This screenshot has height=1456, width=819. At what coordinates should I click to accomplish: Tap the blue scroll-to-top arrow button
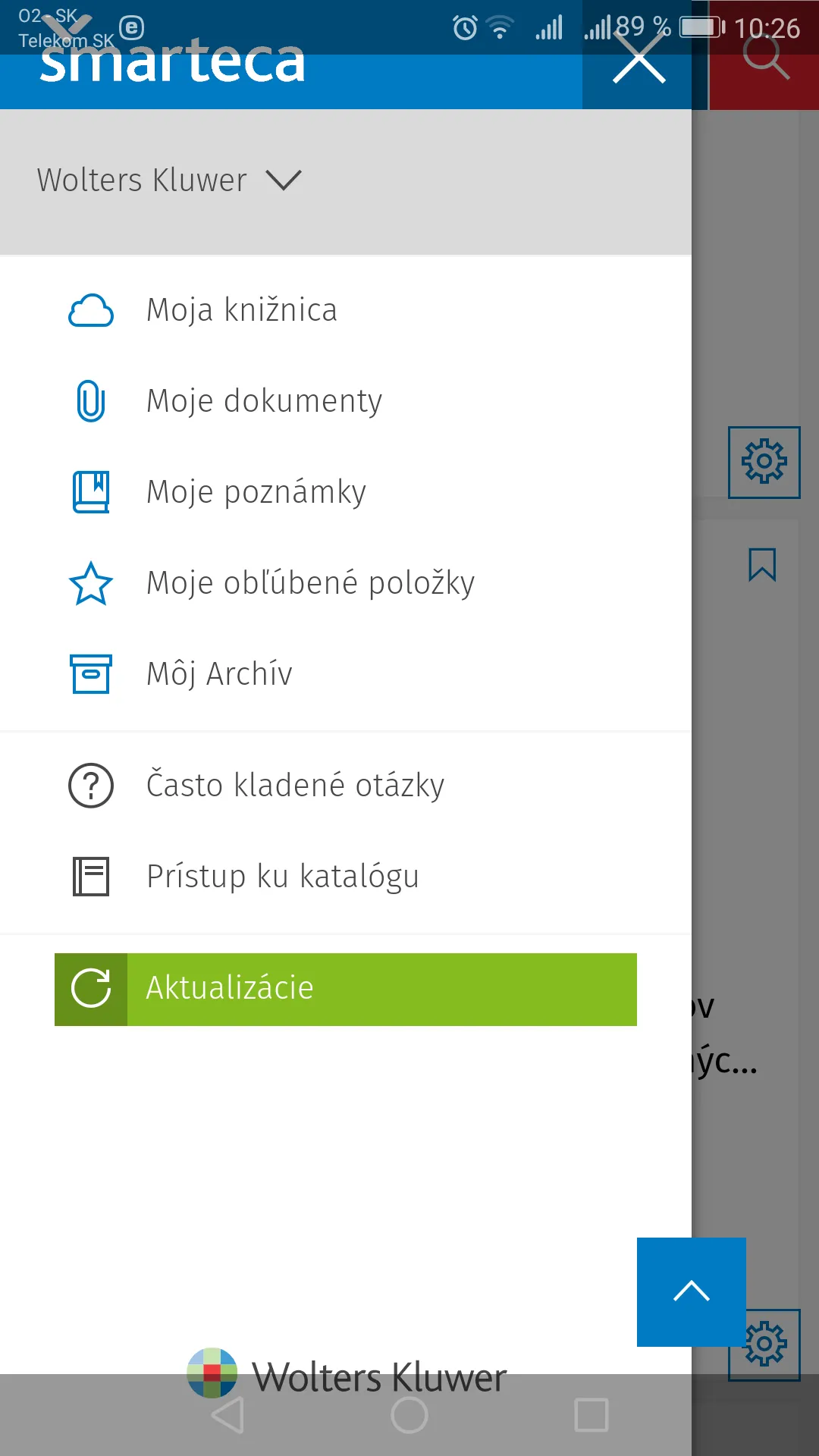pos(691,1291)
